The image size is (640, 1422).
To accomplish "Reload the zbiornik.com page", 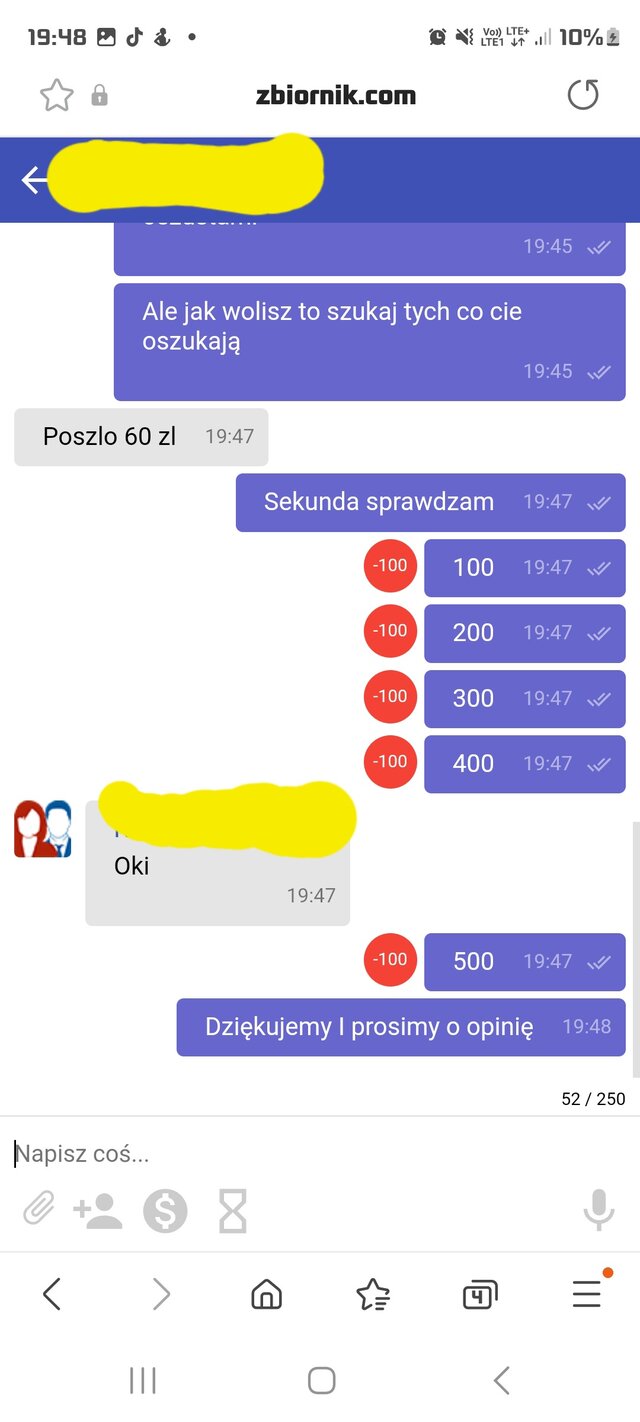I will 582,96.
